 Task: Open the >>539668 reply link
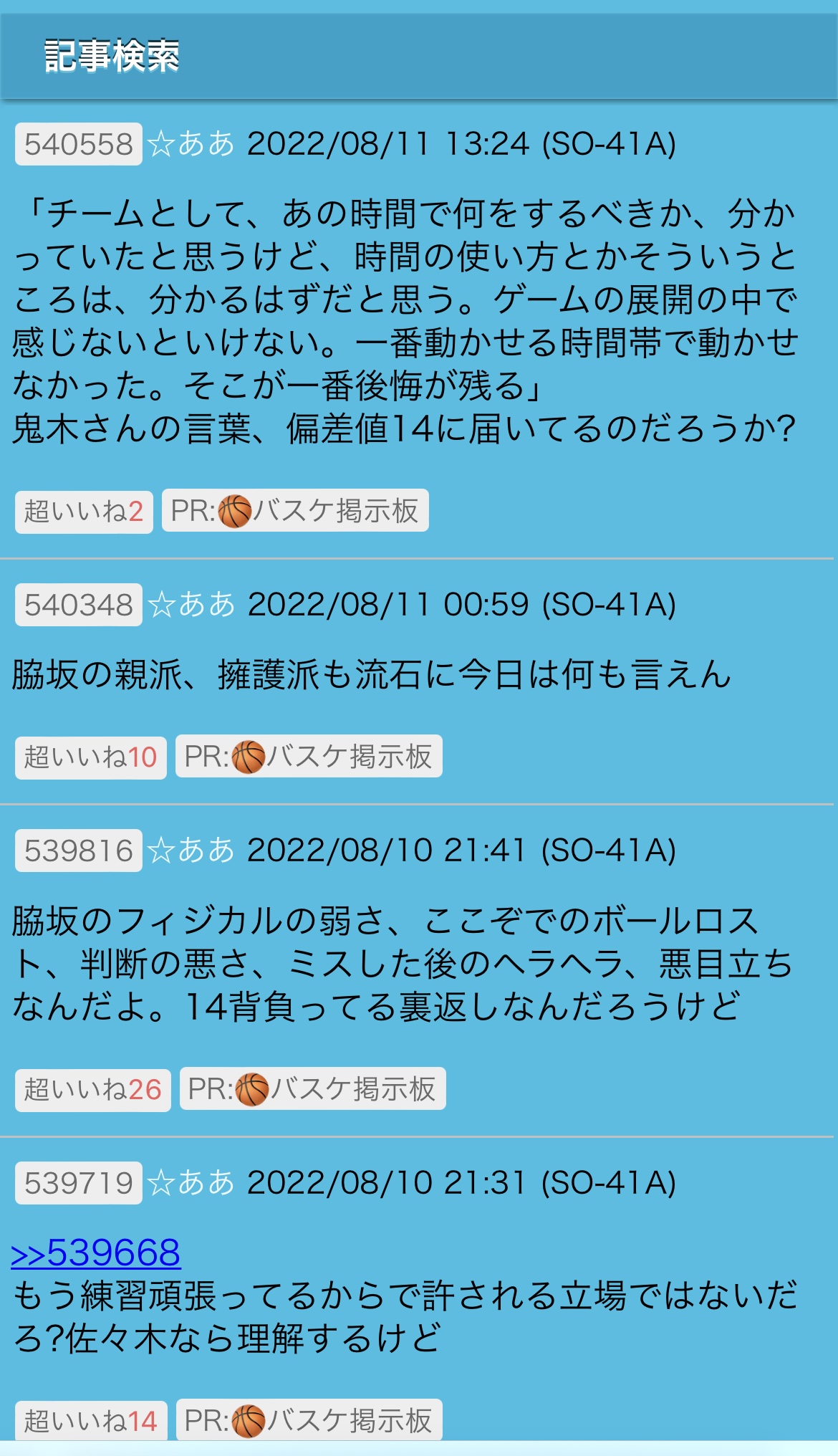(96, 1253)
